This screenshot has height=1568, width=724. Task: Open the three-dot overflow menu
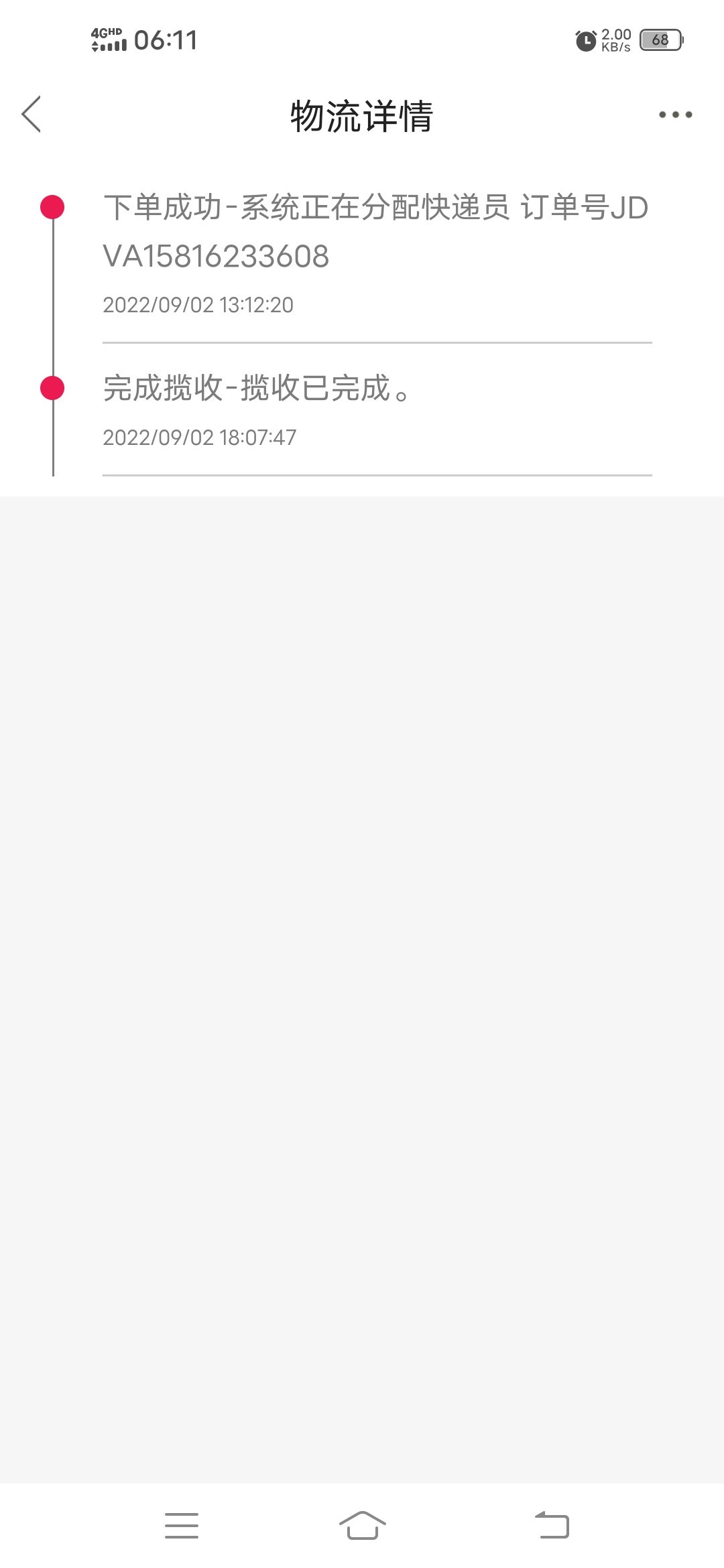pyautogui.click(x=674, y=115)
